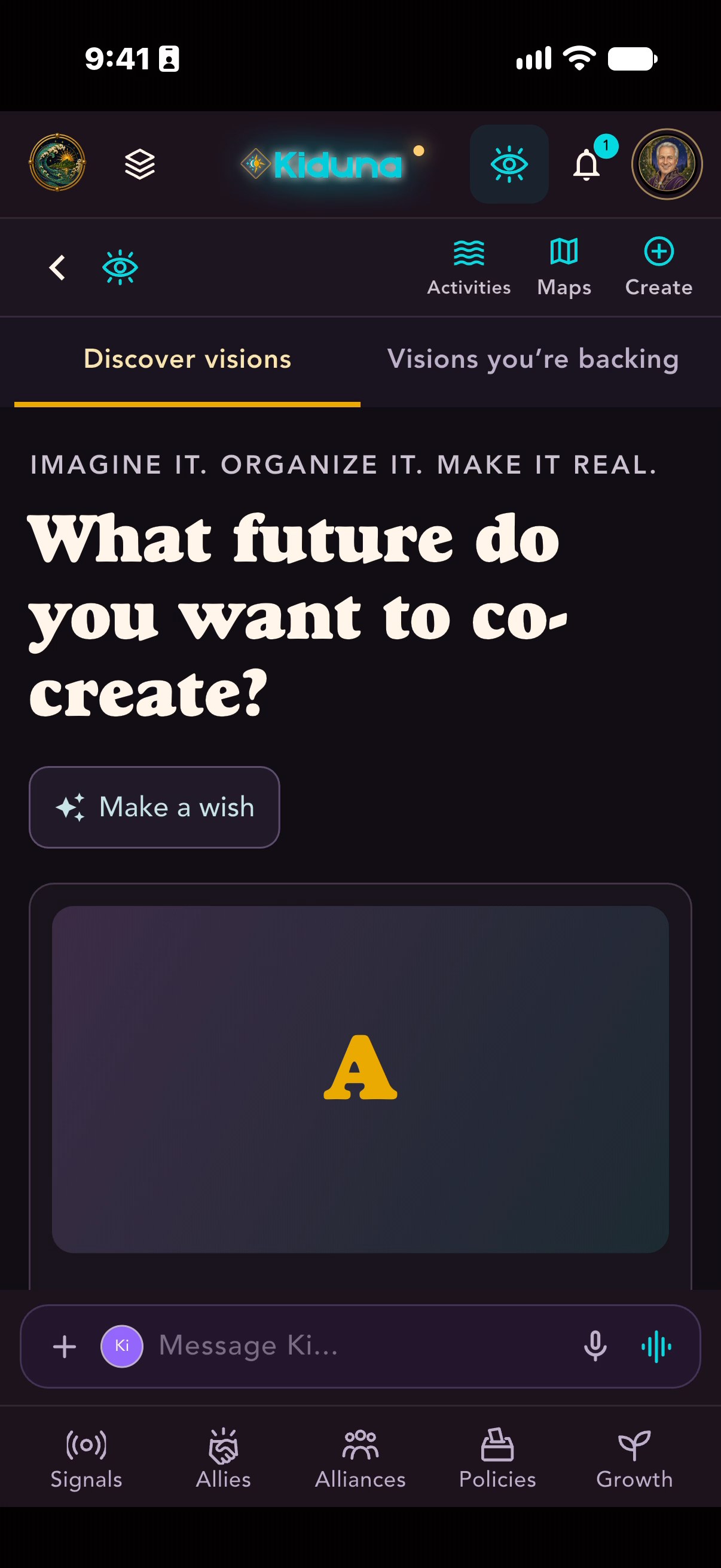
Task: Start voice mode with waveform icon
Action: pos(656,1347)
